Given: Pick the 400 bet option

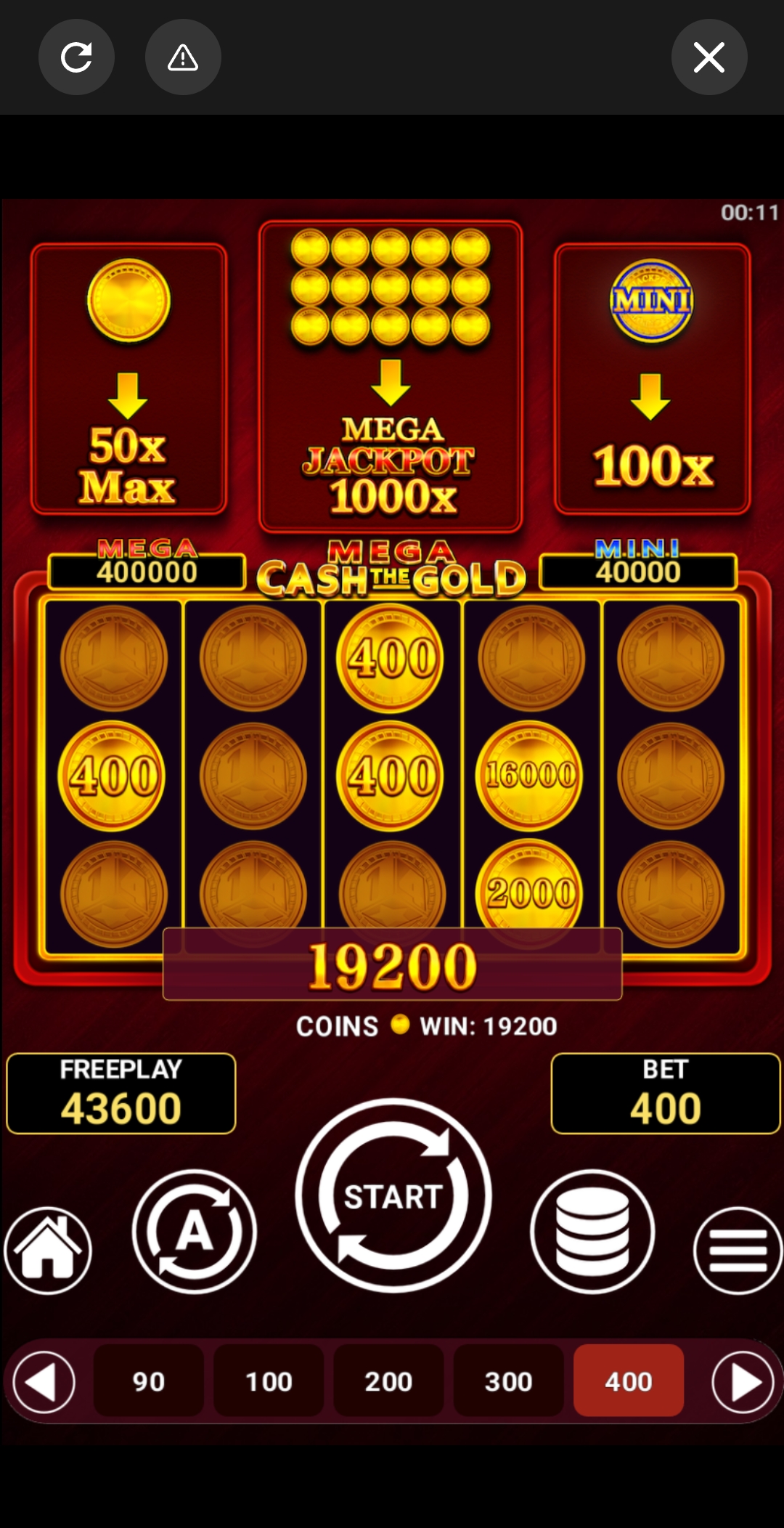Looking at the screenshot, I should click(629, 1381).
